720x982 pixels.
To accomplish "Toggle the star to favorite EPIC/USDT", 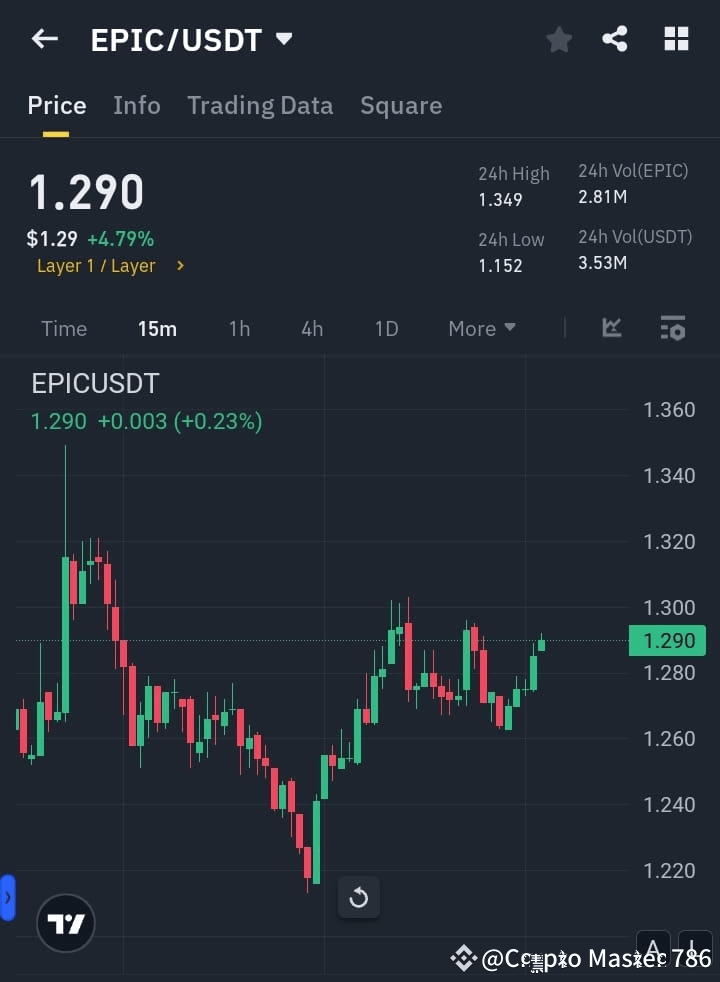I will coord(558,39).
